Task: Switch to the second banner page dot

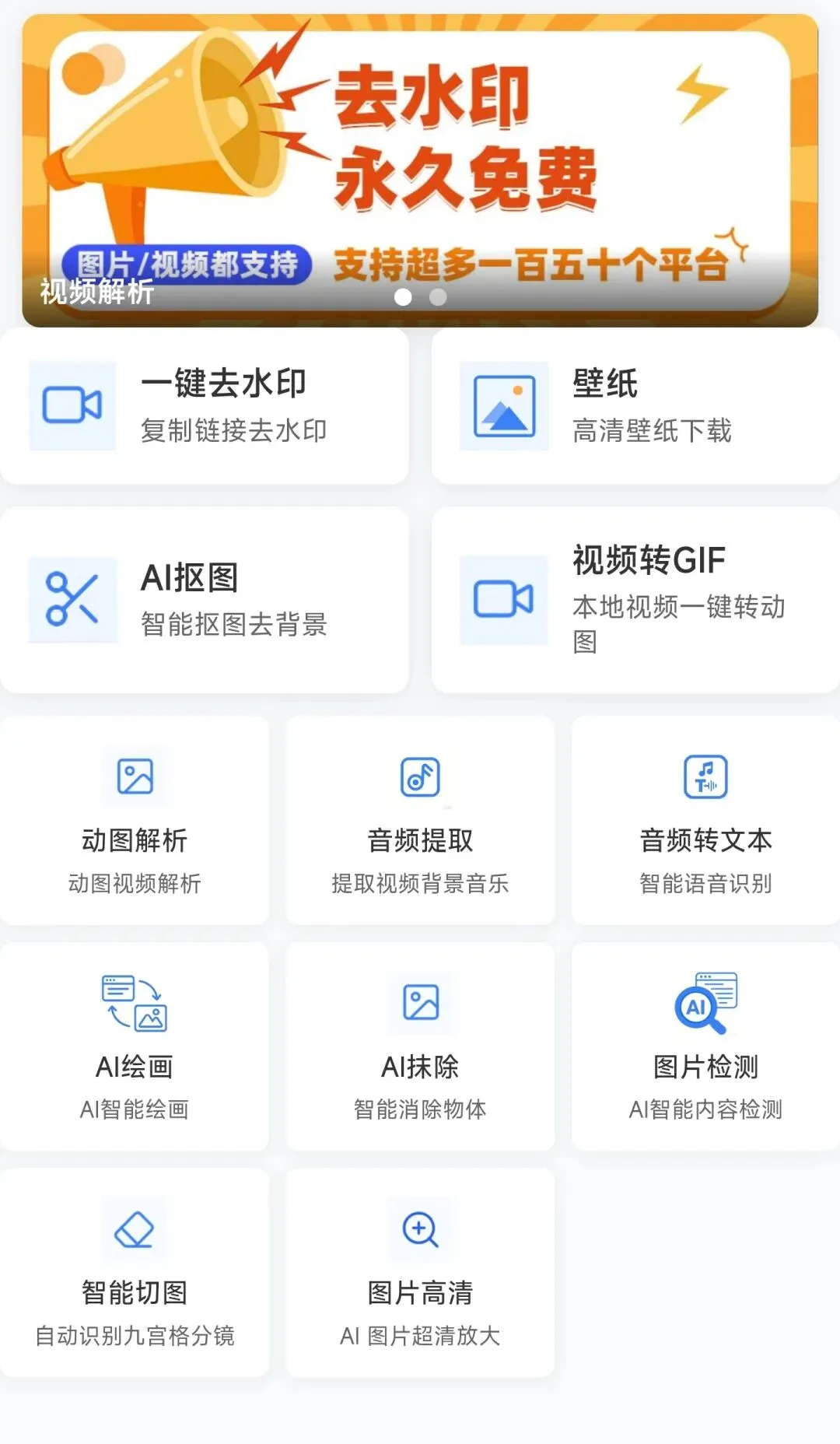Action: coord(438,297)
